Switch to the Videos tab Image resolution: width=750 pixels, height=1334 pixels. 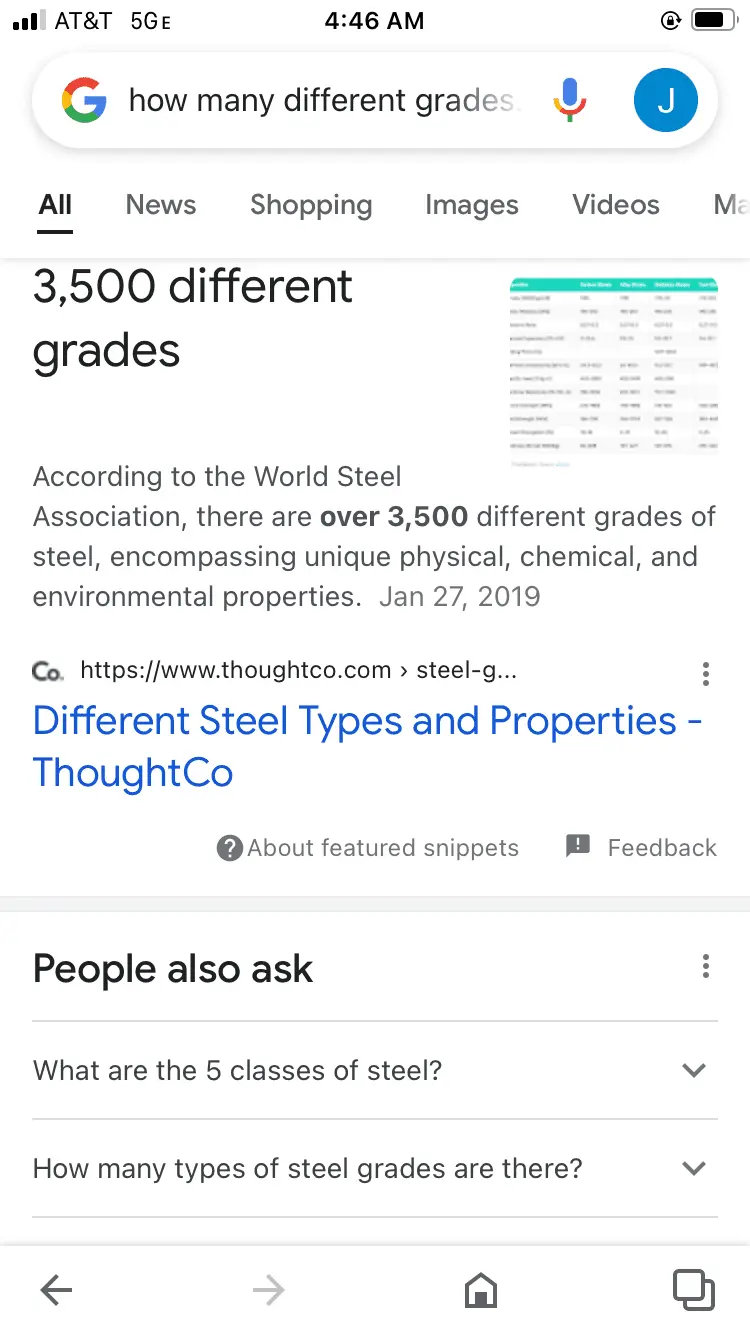(616, 205)
